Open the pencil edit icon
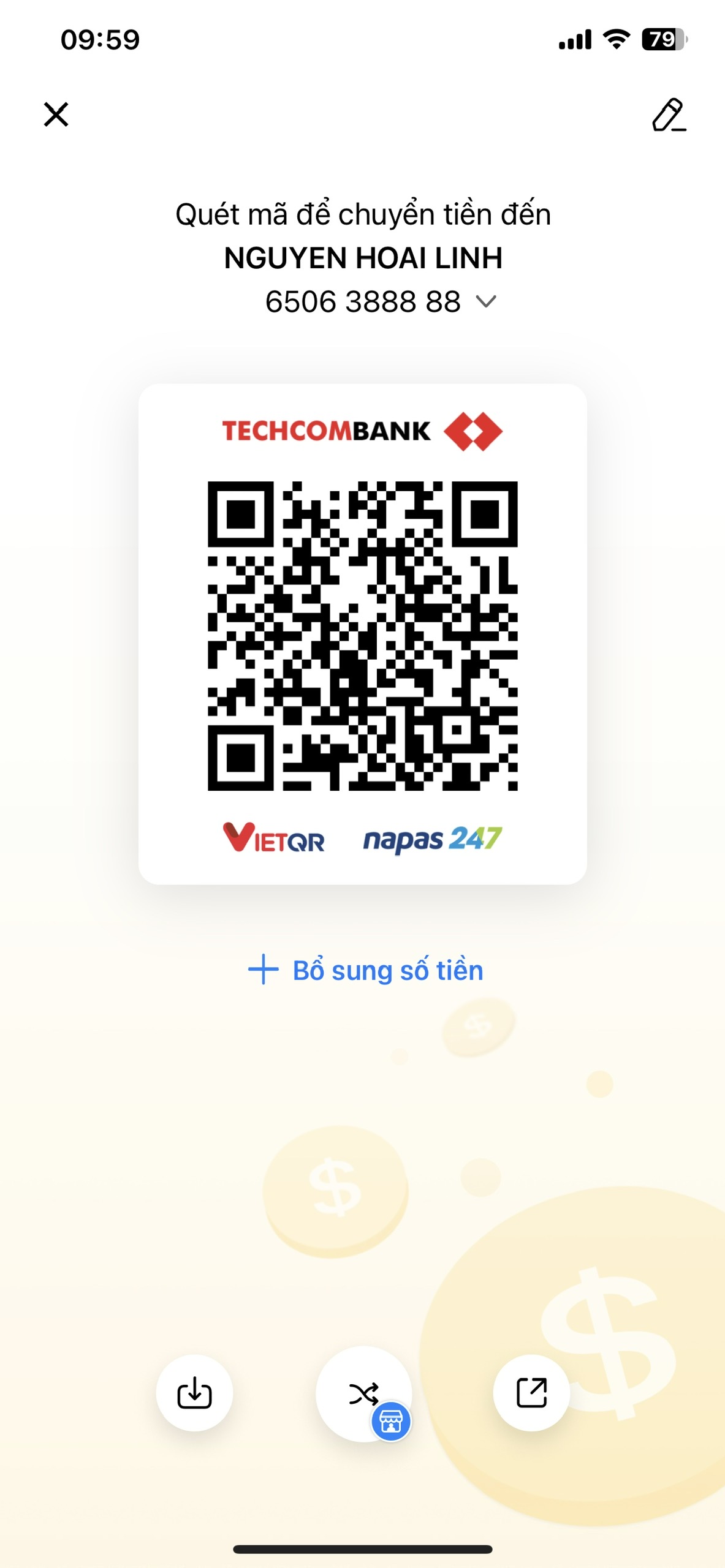The height and width of the screenshot is (1568, 725). [x=669, y=115]
